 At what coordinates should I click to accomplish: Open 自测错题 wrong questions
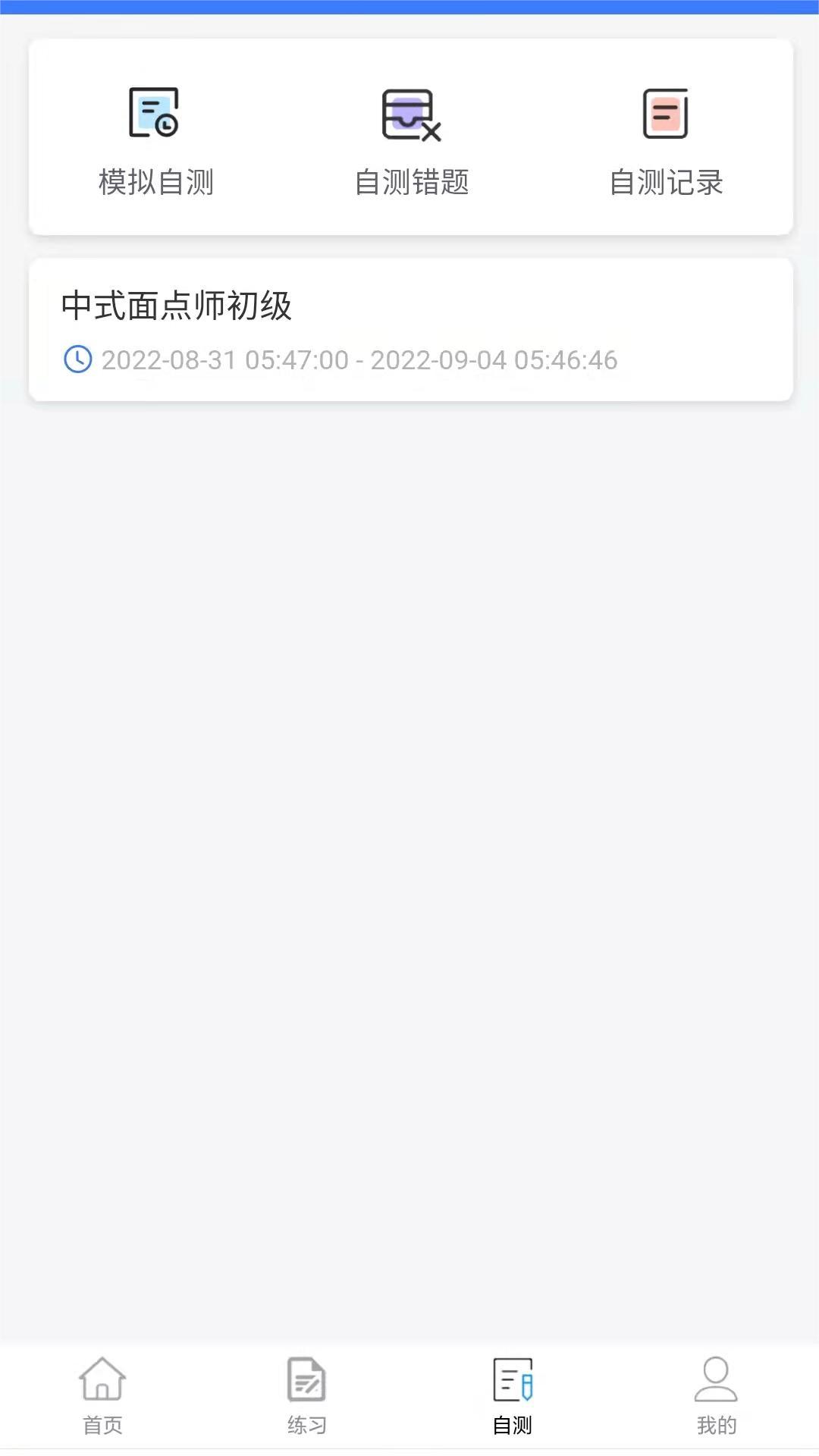(411, 140)
